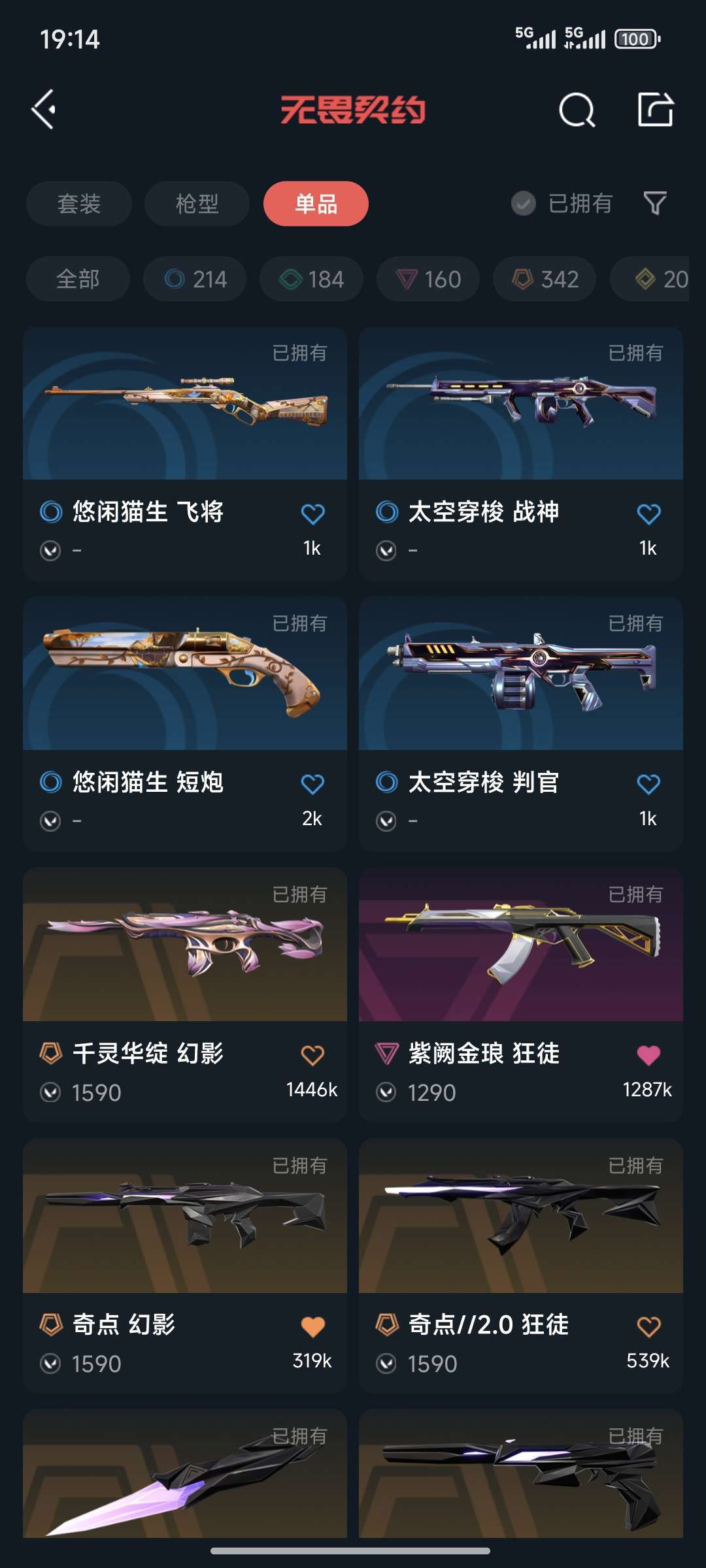Like the 悠闲猫生 短炮 skin

[x=312, y=784]
